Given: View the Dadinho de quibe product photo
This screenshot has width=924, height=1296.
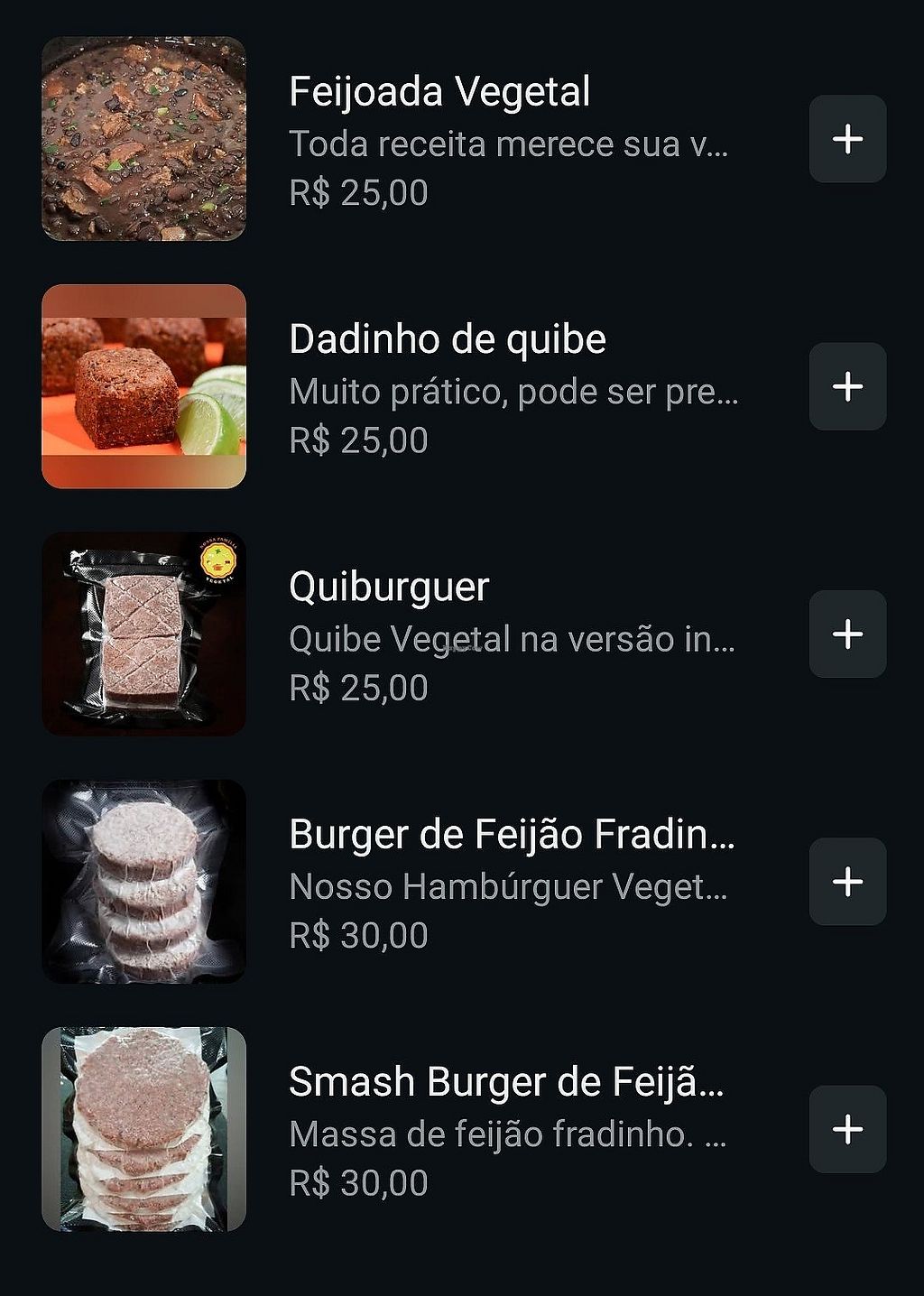Looking at the screenshot, I should pyautogui.click(x=143, y=386).
